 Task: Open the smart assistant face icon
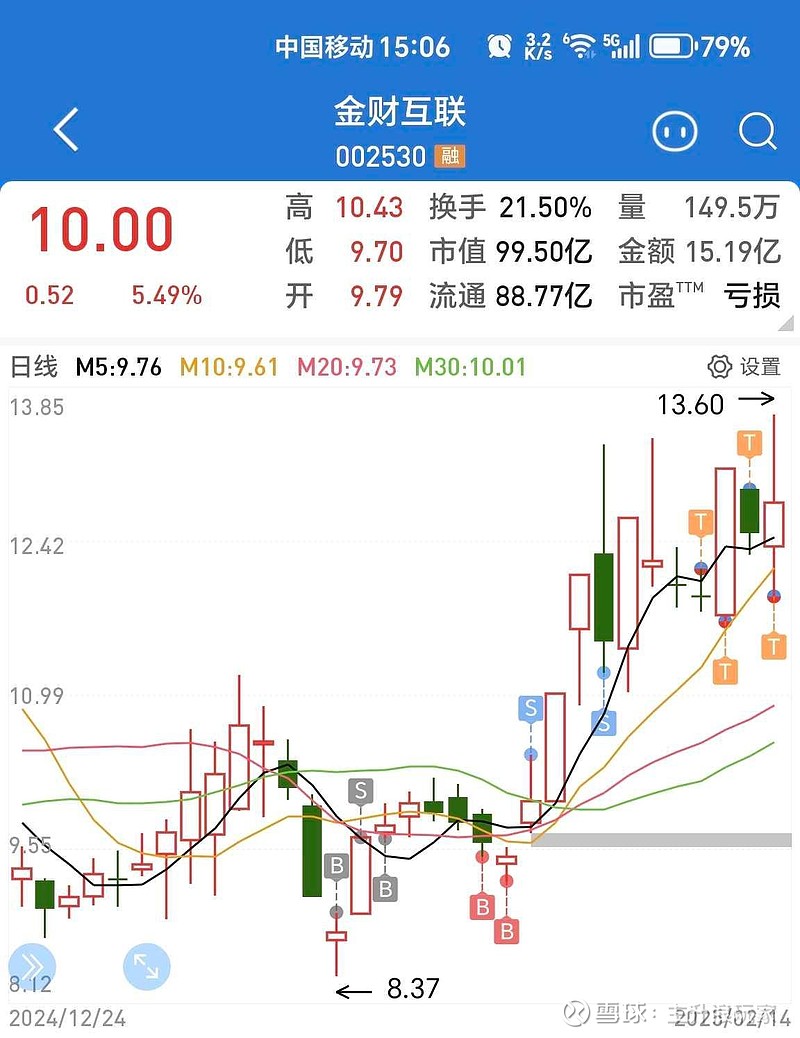(x=676, y=131)
